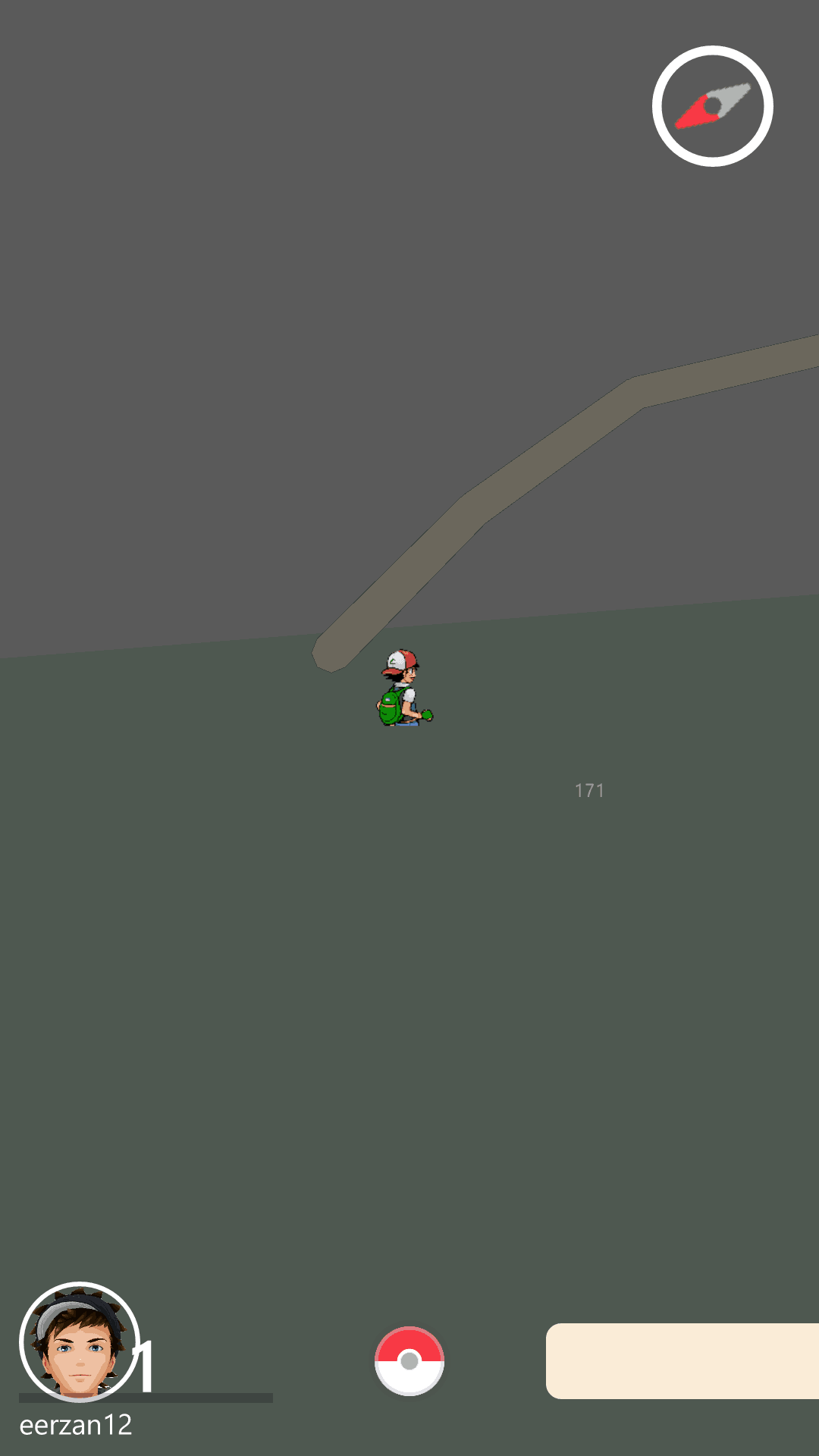This screenshot has height=1456, width=819.
Task: Open the Poké Ball main menu
Action: point(409,1361)
